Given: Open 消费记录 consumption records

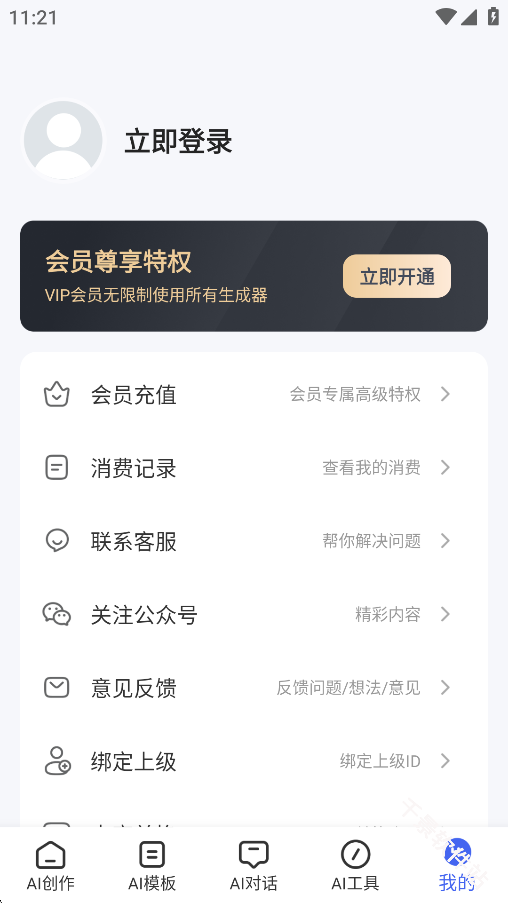Looking at the screenshot, I should pyautogui.click(x=254, y=468).
